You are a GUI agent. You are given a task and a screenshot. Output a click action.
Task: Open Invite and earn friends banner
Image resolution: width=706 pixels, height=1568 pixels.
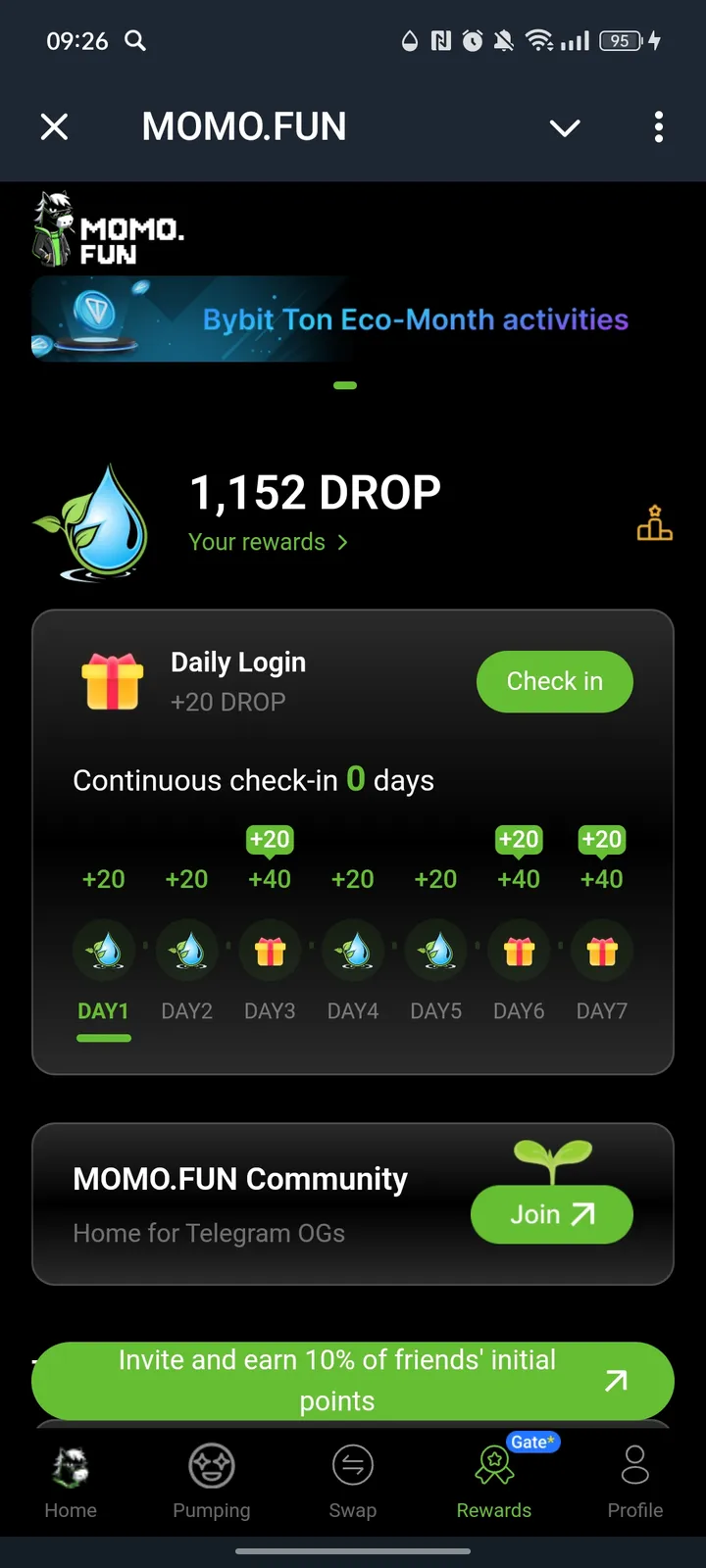tap(353, 1380)
